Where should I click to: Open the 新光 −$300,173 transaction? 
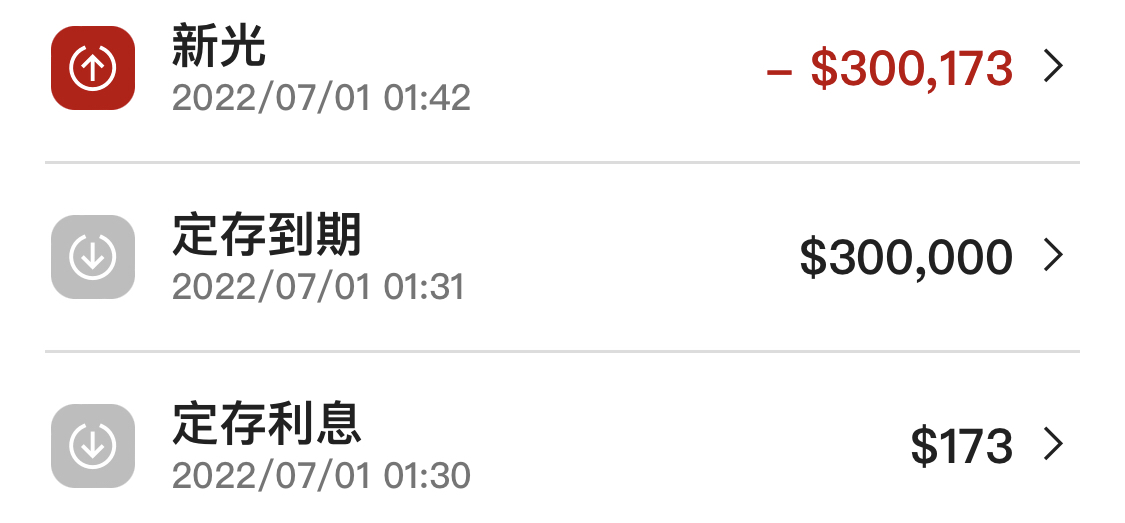tap(560, 69)
